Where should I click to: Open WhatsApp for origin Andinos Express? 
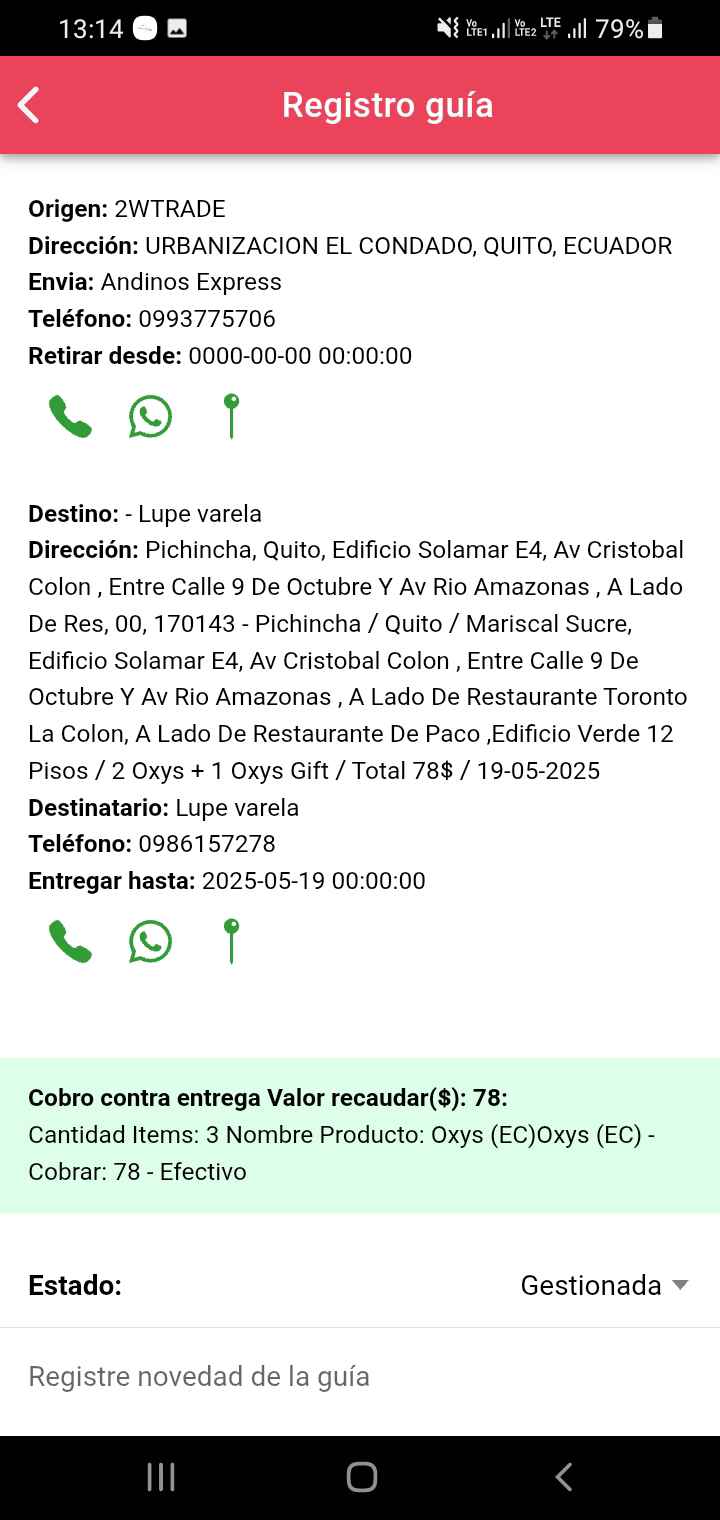click(x=150, y=416)
